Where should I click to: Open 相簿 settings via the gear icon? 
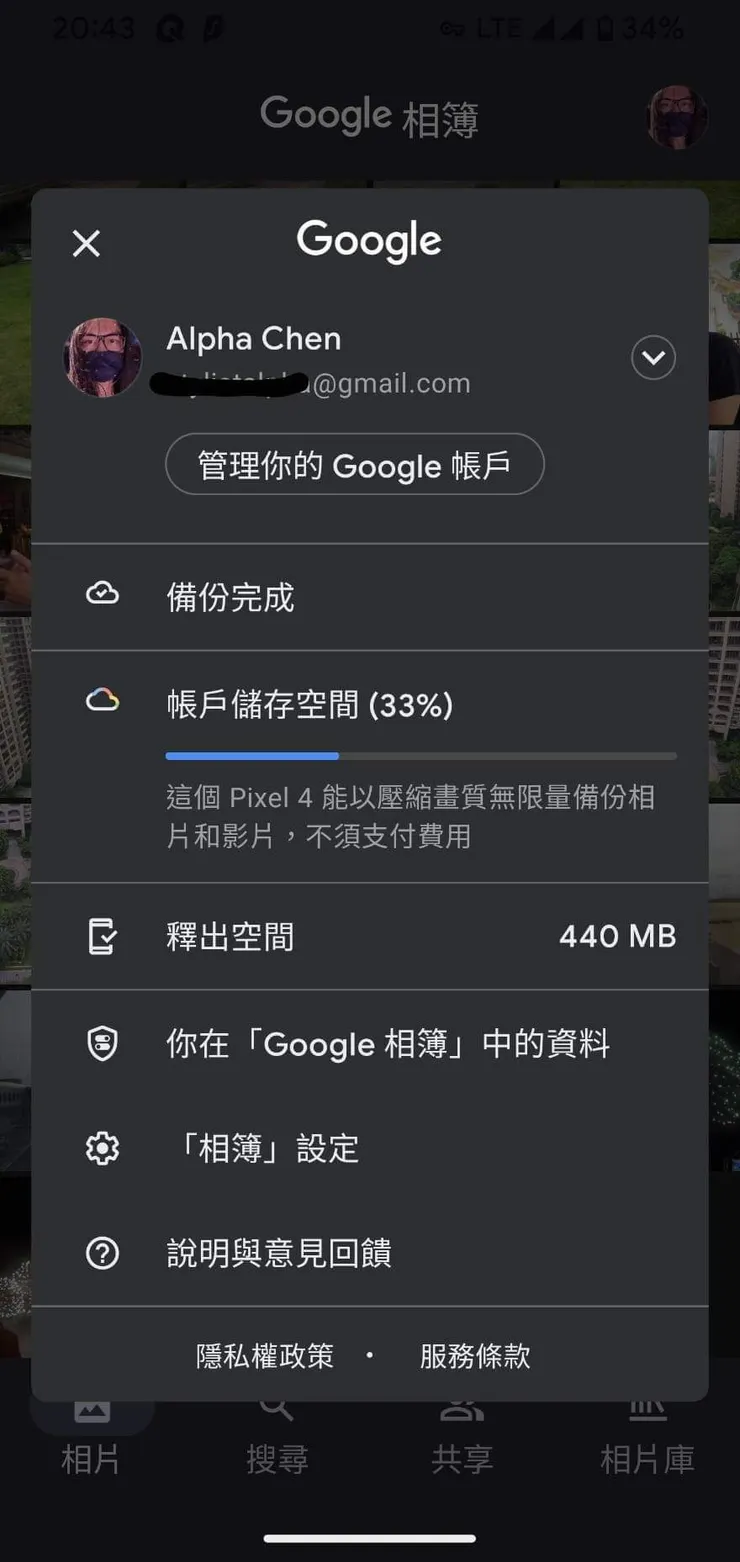[x=101, y=1148]
